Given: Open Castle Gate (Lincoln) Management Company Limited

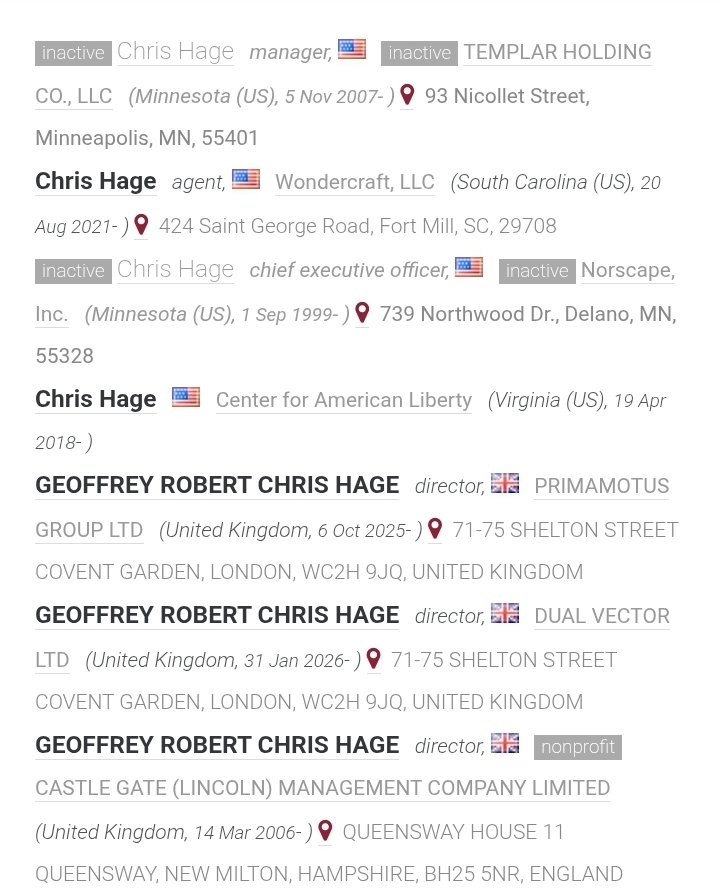Looking at the screenshot, I should pos(322,788).
